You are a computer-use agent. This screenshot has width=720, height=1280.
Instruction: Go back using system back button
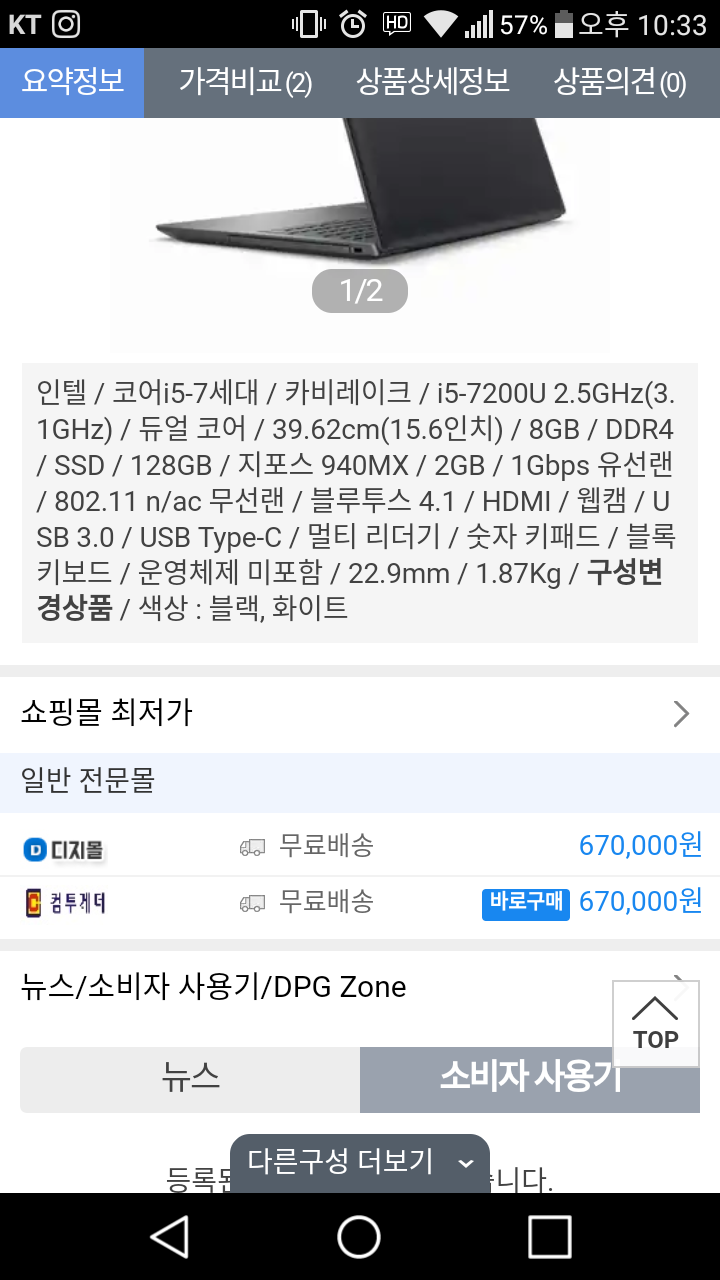tap(170, 1237)
